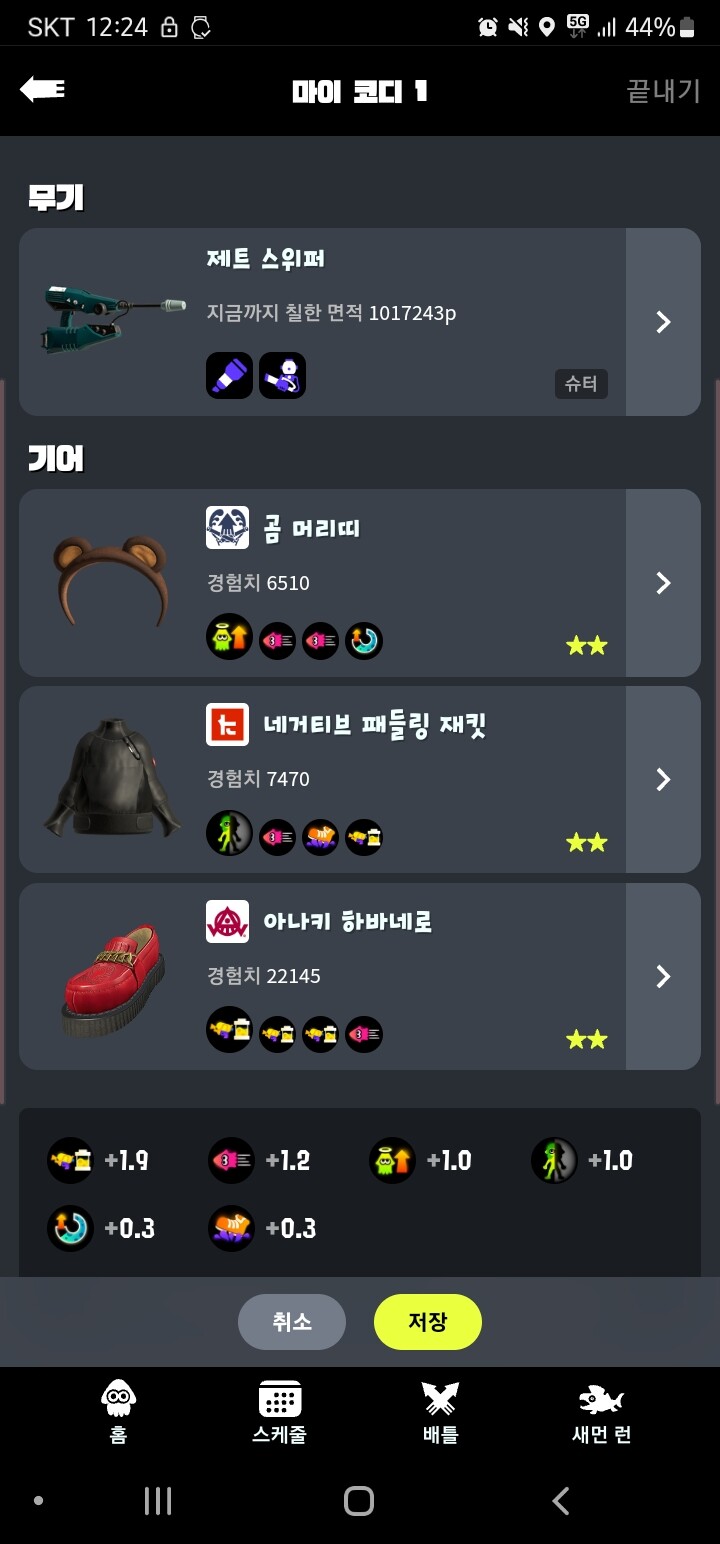Tap the main ability icon on the bear headband
The image size is (720, 1544).
pyautogui.click(x=229, y=638)
